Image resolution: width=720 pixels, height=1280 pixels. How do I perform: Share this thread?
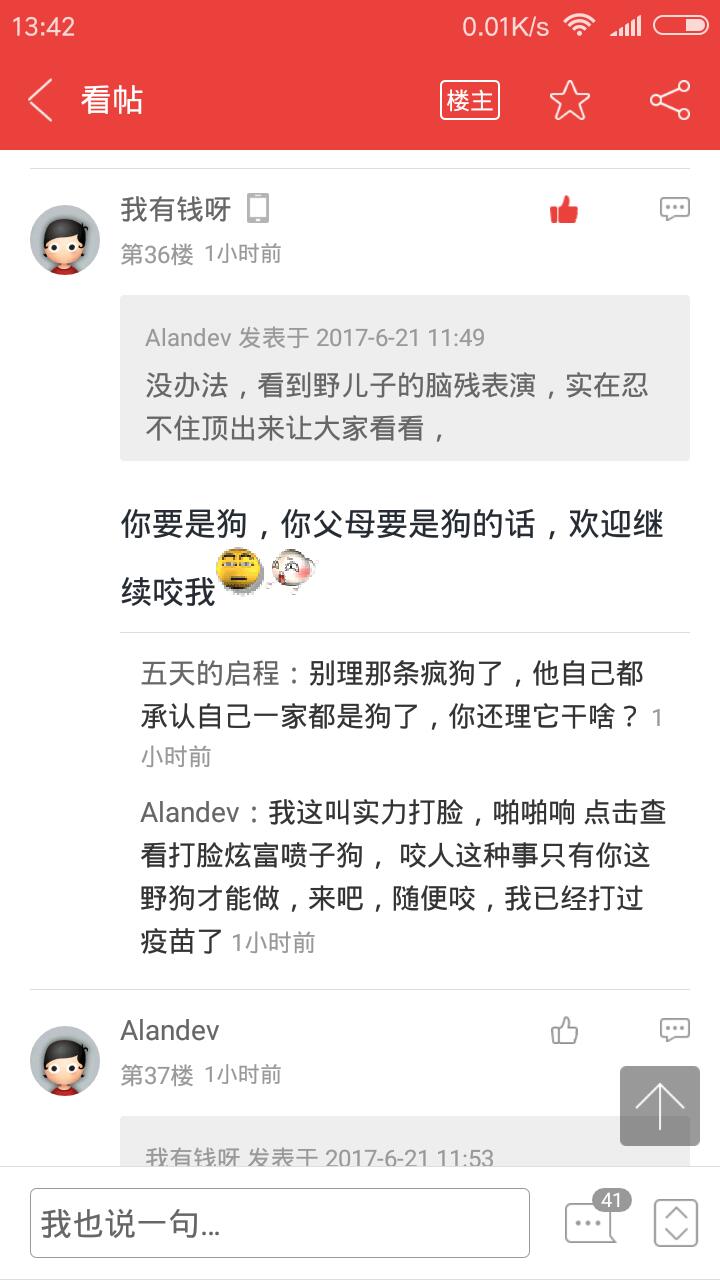pos(669,101)
